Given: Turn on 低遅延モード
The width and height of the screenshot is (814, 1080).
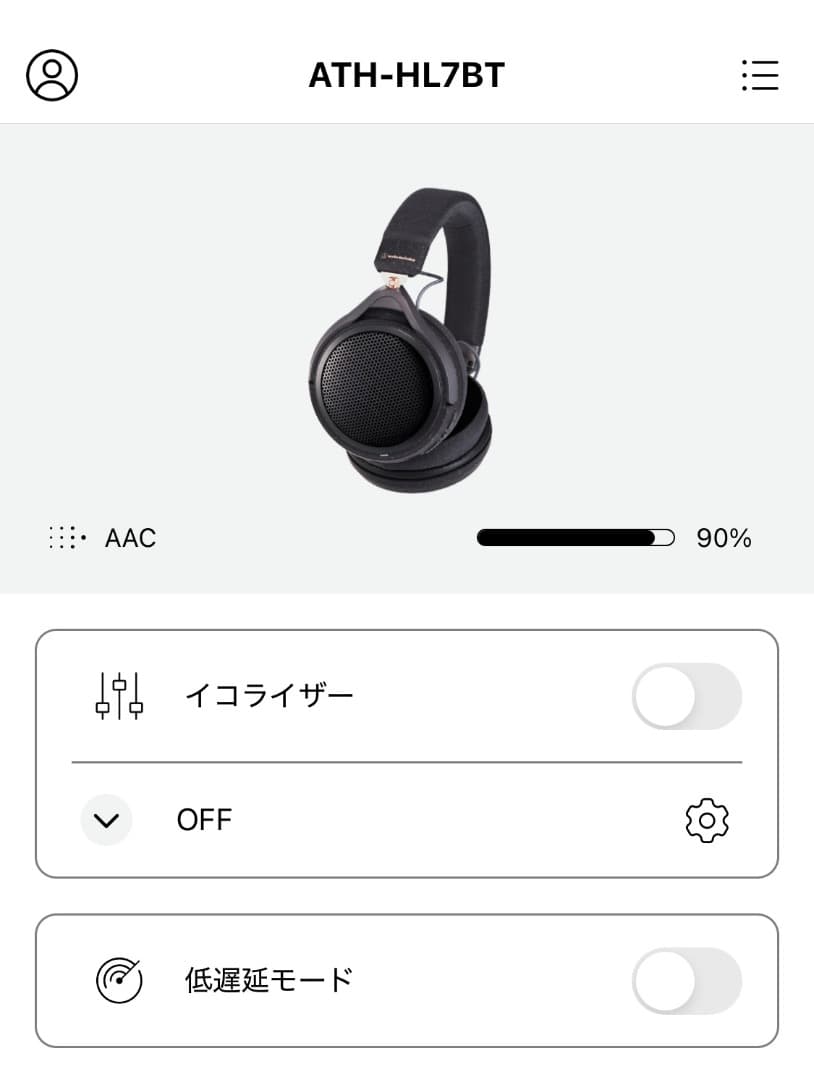Looking at the screenshot, I should coord(687,981).
